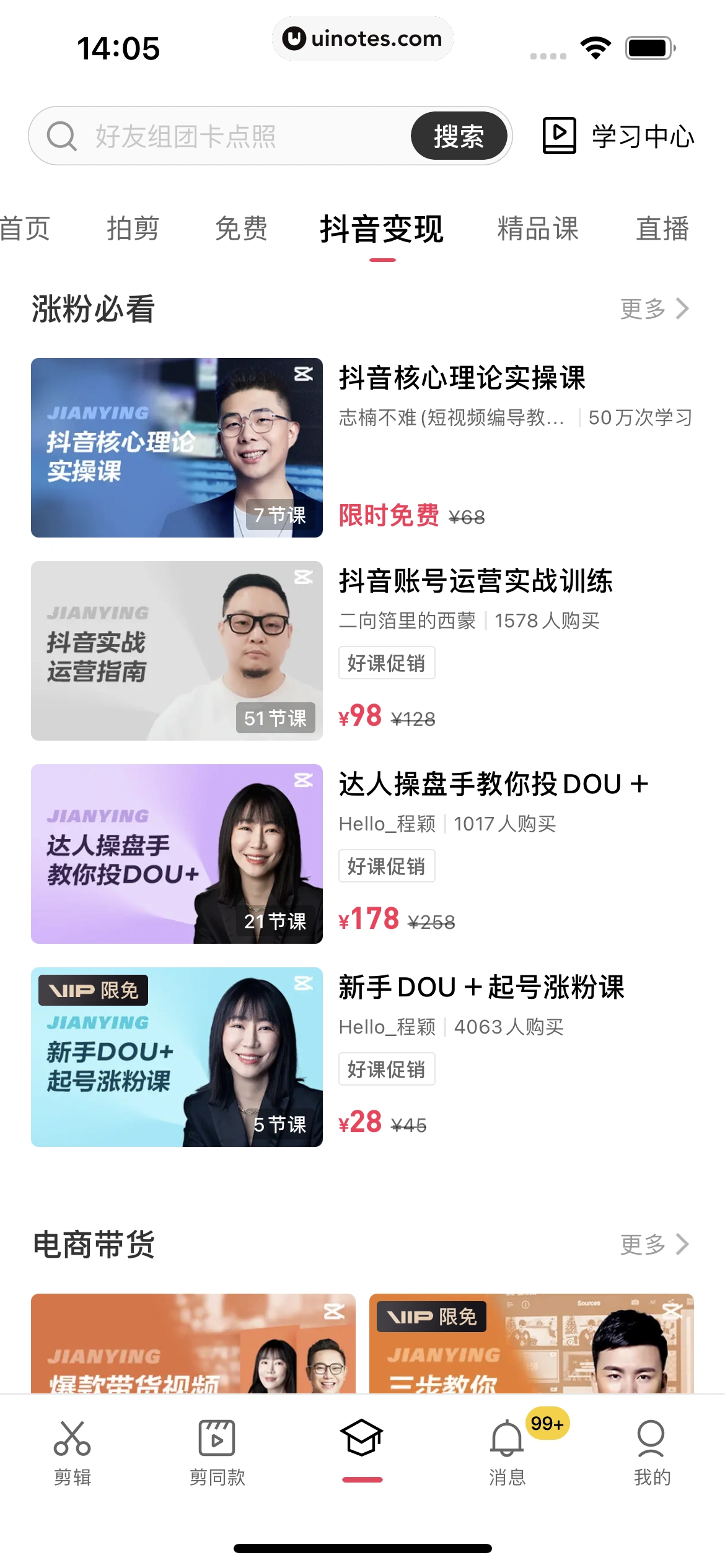
Task: Open the 抖音核心理论实操课 course title
Action: coord(462,380)
